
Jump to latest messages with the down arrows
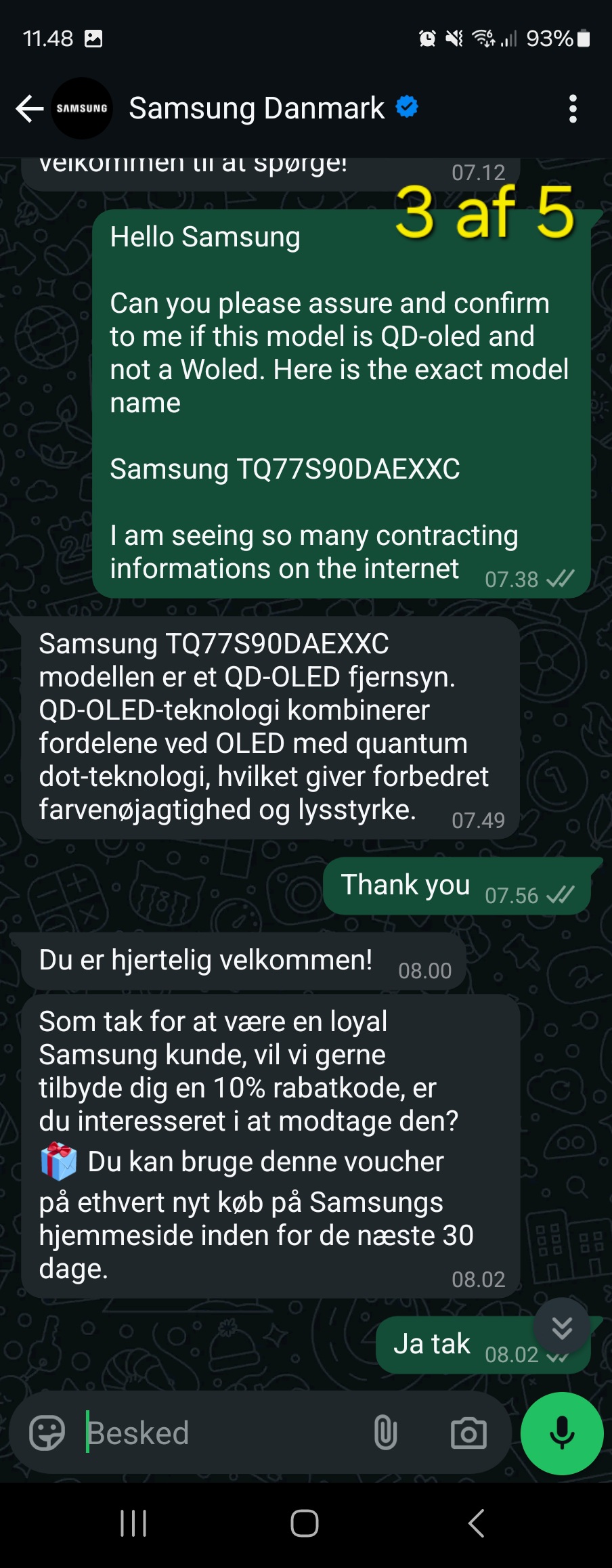562,1328
